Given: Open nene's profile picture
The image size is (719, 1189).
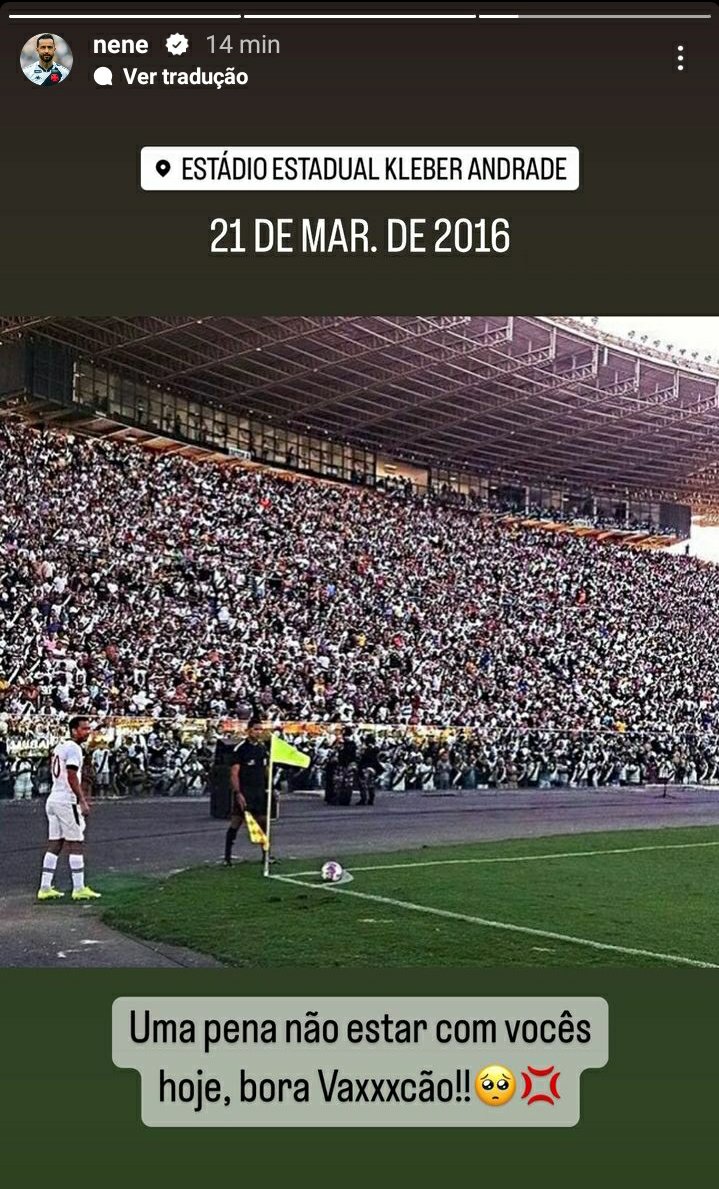Looking at the screenshot, I should tap(46, 59).
